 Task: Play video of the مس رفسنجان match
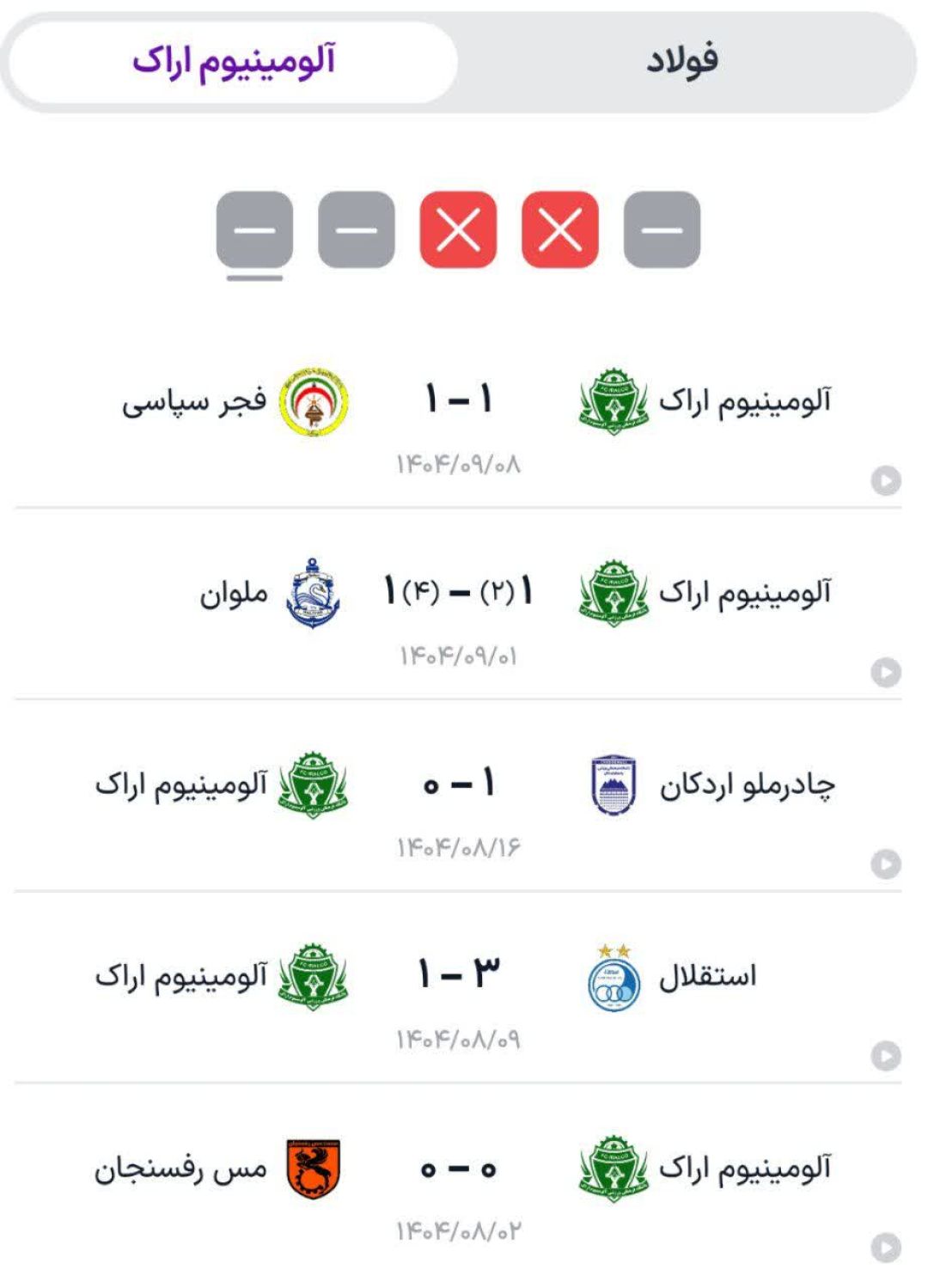coord(886,1248)
